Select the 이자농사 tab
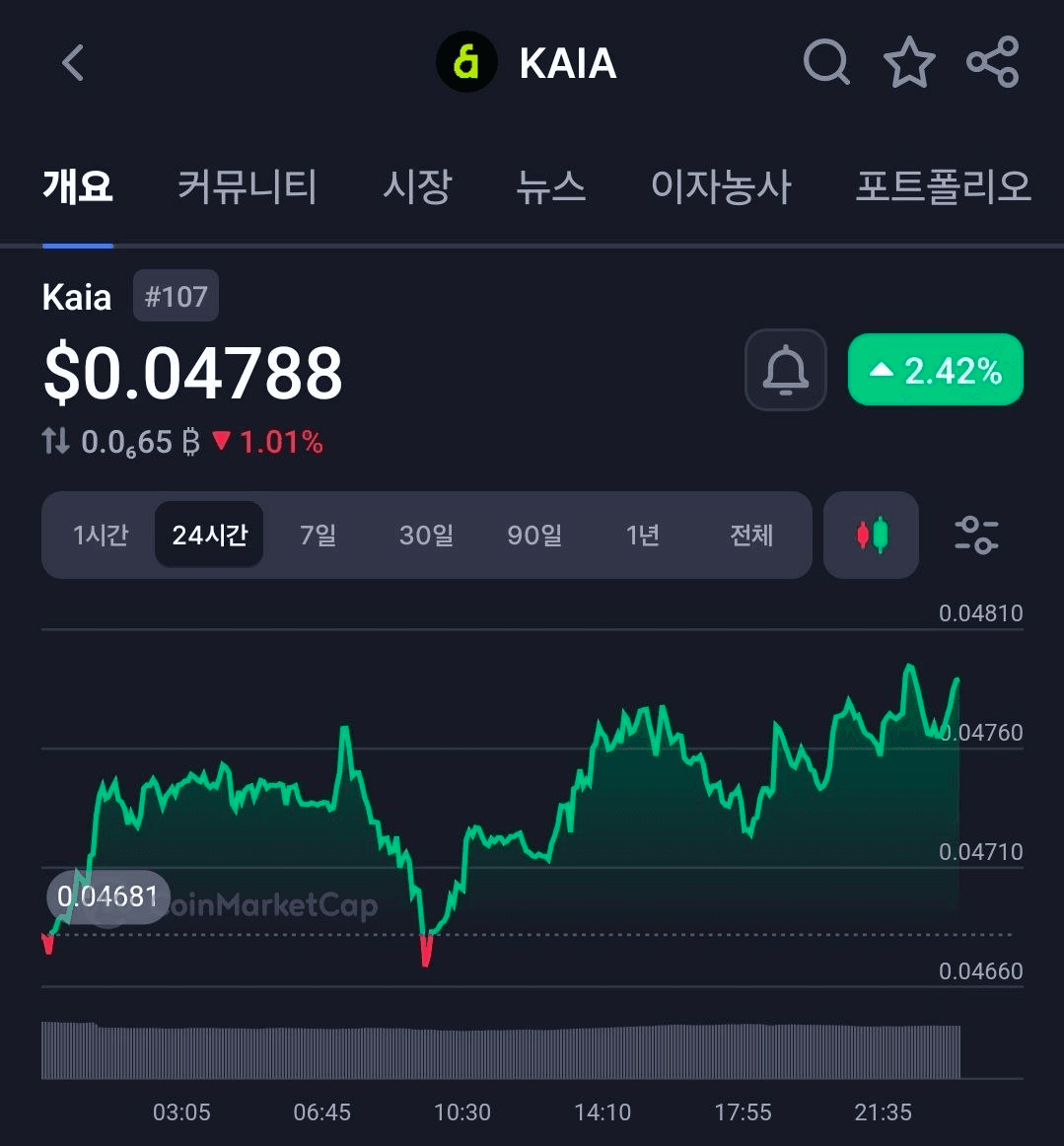The image size is (1064, 1146). tap(721, 186)
